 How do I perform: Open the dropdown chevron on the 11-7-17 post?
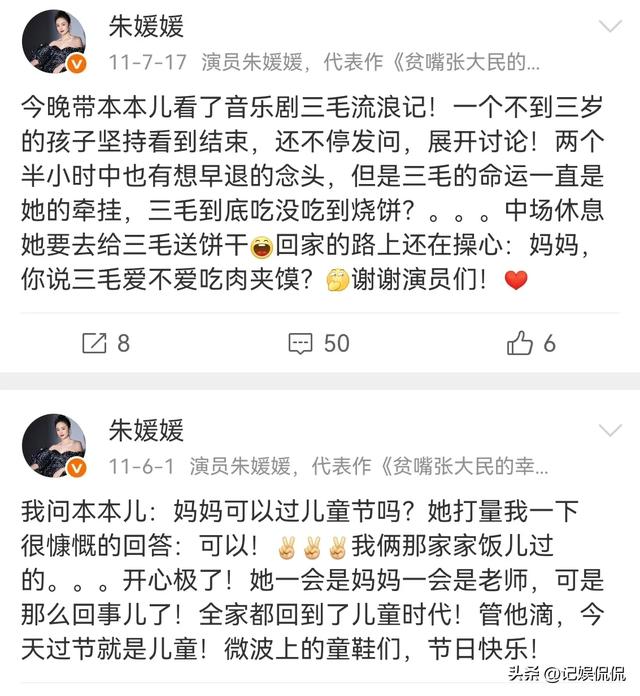[609, 26]
